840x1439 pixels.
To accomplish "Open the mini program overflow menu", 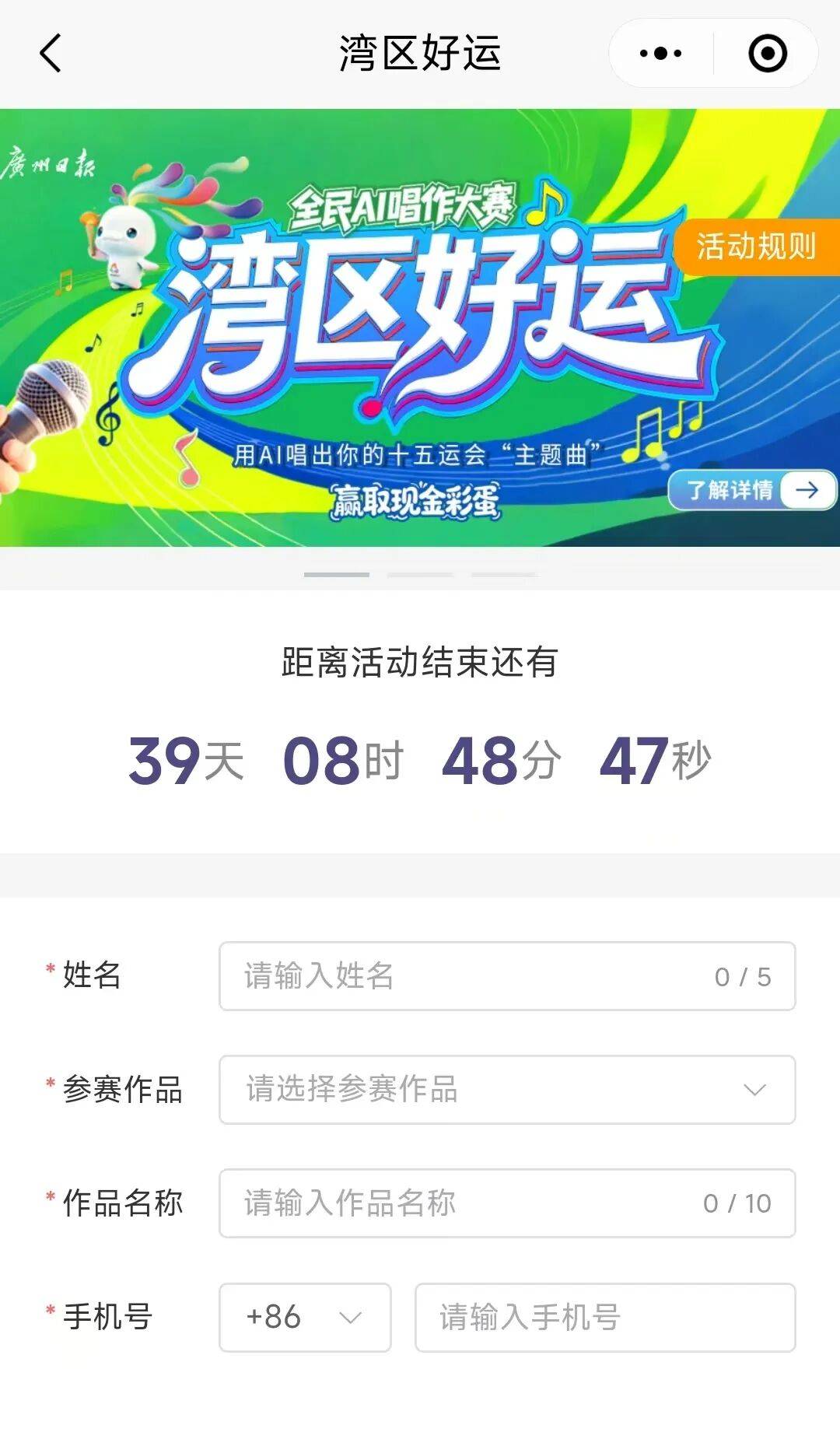I will click(660, 54).
